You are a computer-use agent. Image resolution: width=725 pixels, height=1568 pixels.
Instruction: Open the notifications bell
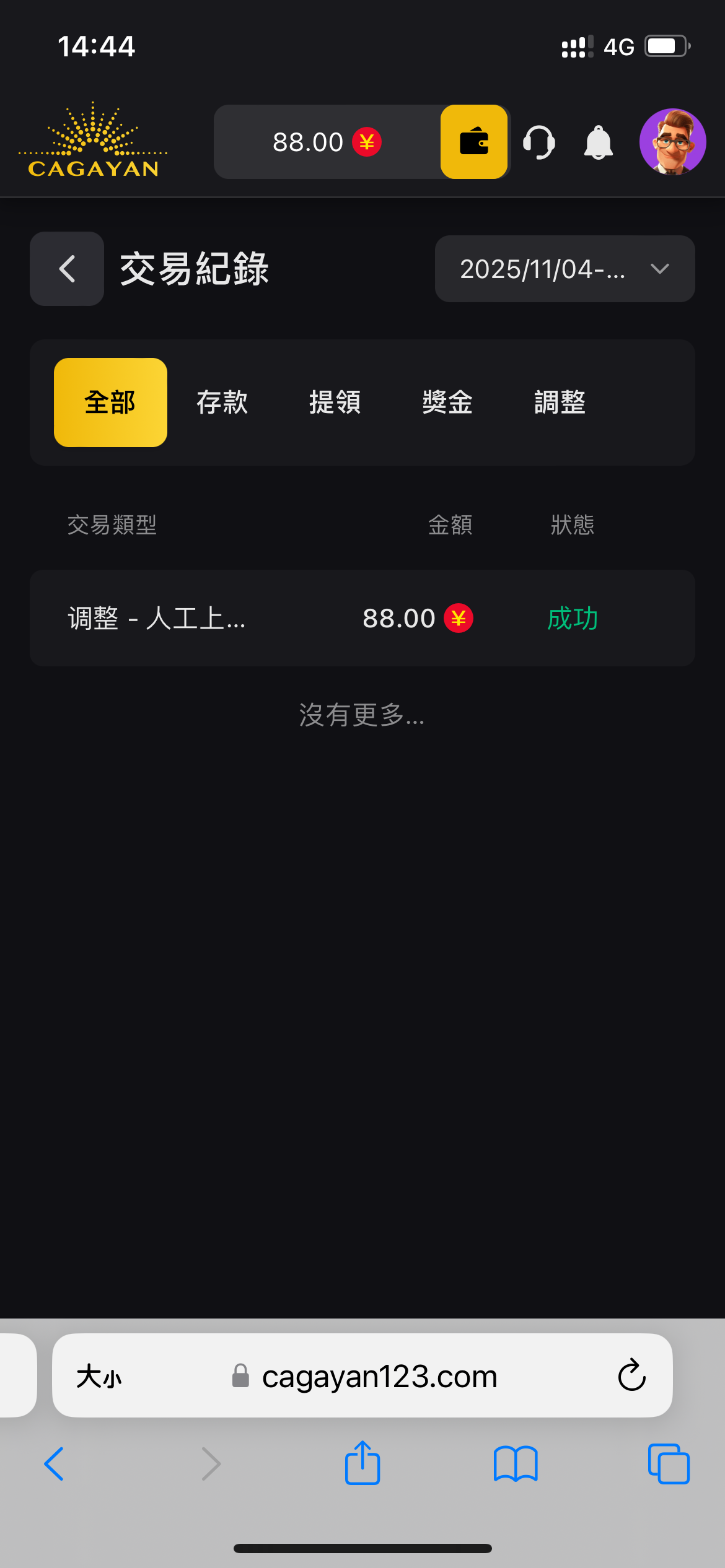click(x=598, y=142)
